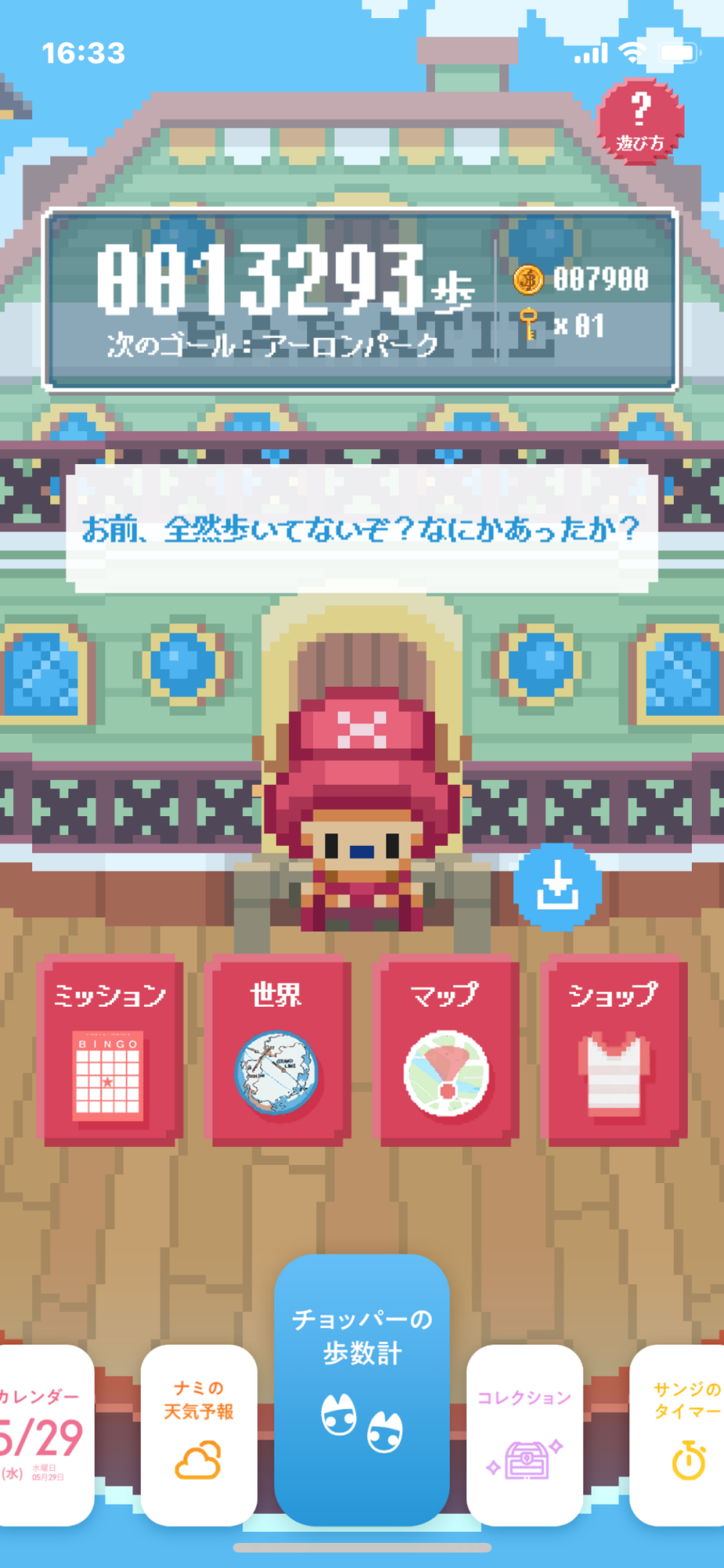Open the 世界 world card
This screenshot has height=1568, width=724.
[x=277, y=1051]
